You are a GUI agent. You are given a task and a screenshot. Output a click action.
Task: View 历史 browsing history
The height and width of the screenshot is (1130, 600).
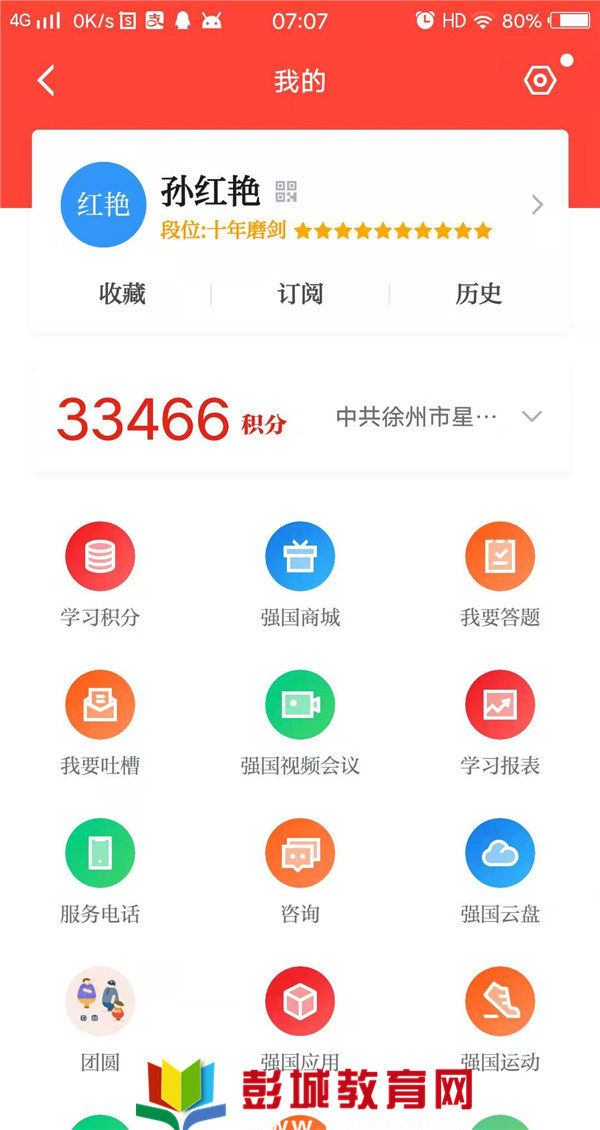(x=478, y=294)
